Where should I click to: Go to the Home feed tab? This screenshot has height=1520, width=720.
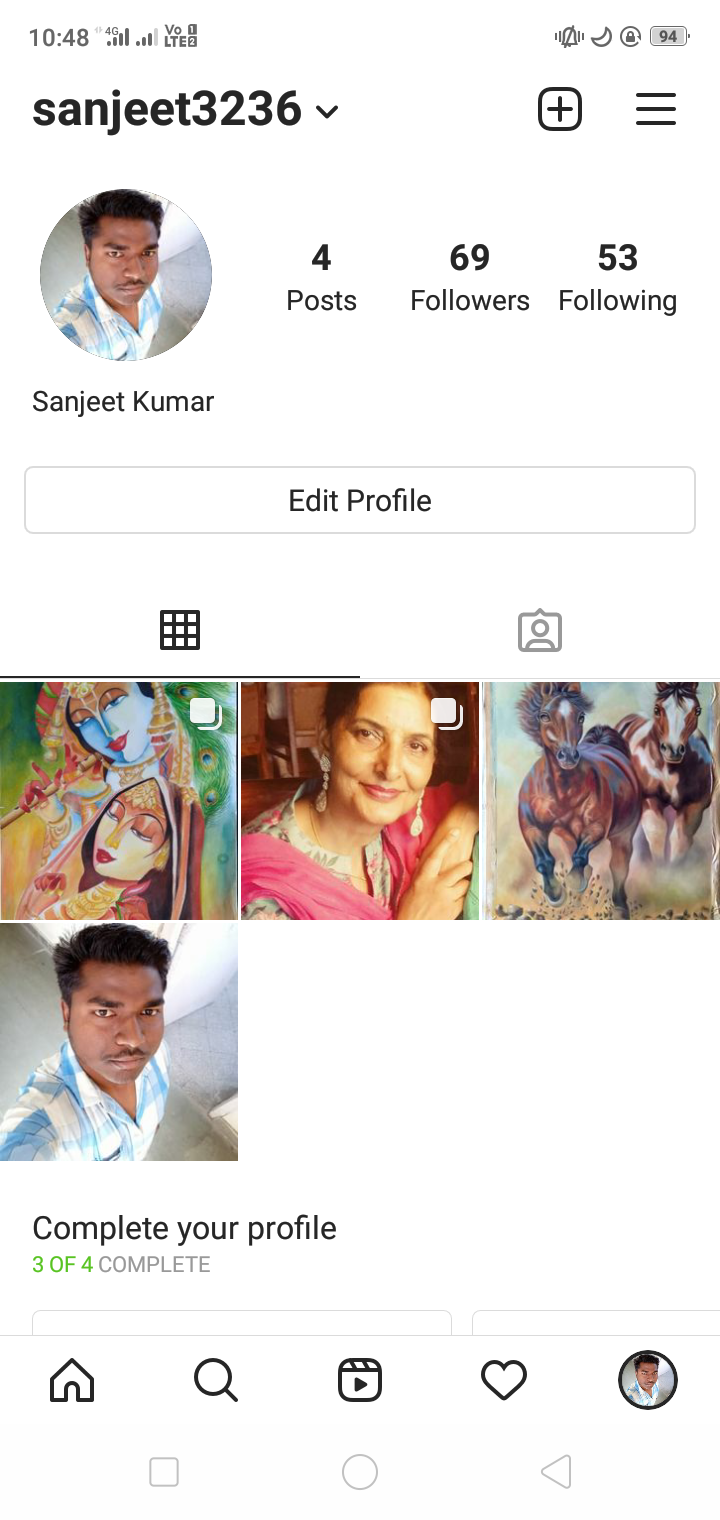72,1380
